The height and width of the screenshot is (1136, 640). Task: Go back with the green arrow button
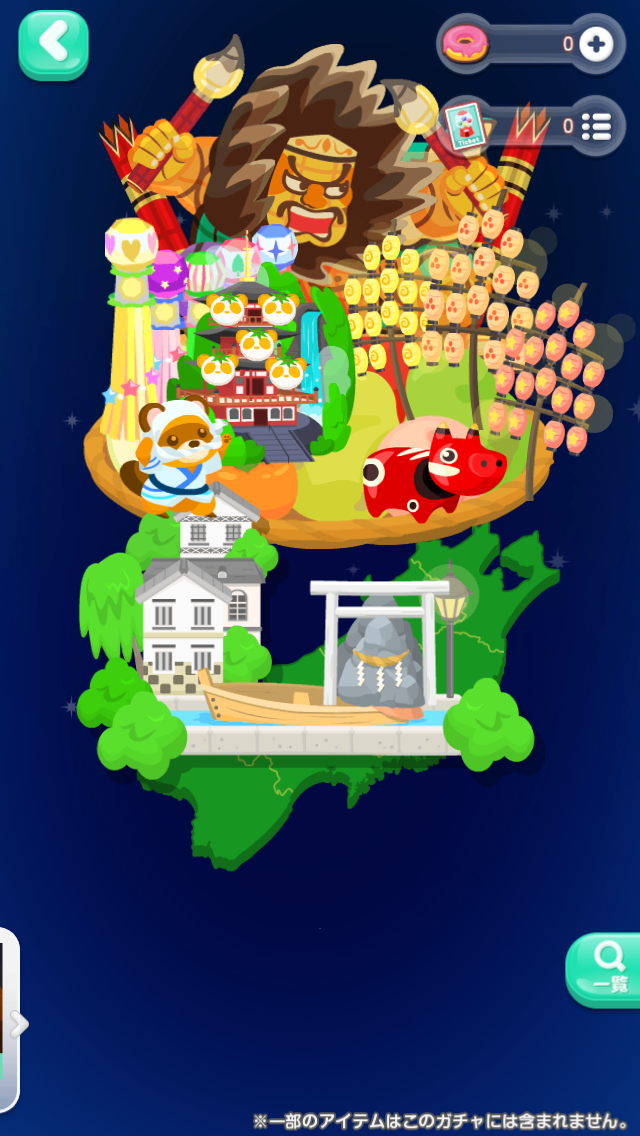54,44
